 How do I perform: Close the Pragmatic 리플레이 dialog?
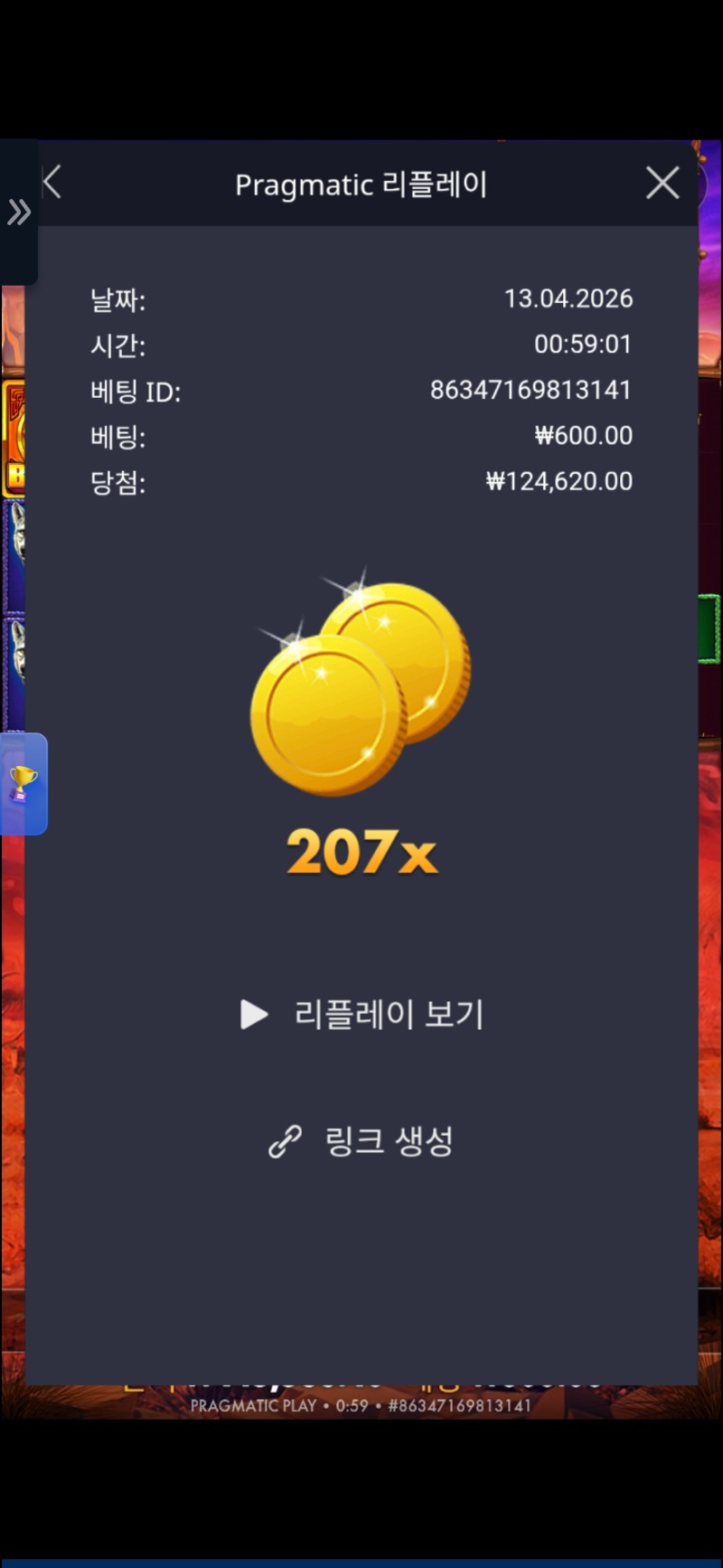click(x=662, y=184)
